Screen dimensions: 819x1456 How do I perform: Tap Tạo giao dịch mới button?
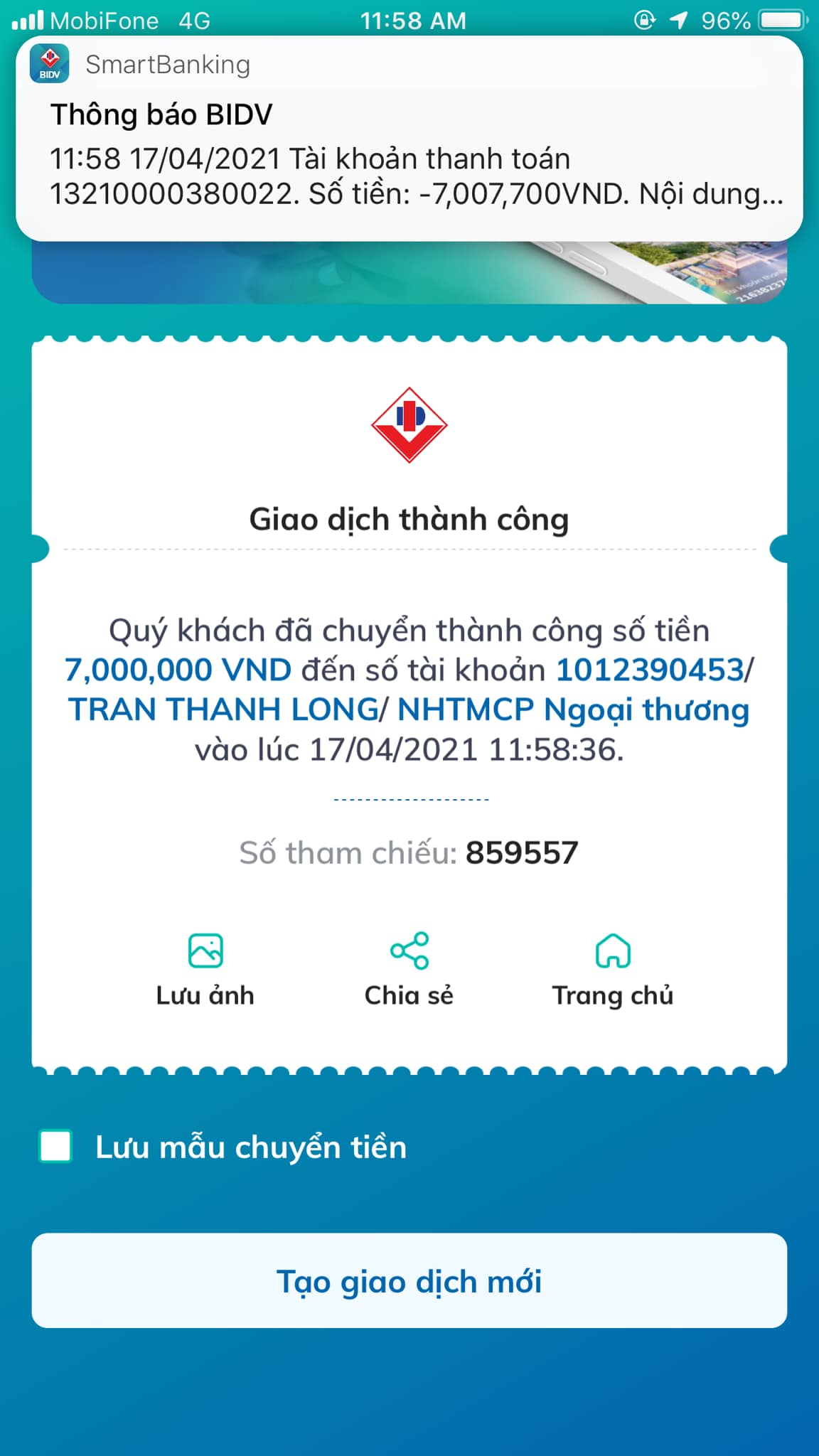point(409,1280)
